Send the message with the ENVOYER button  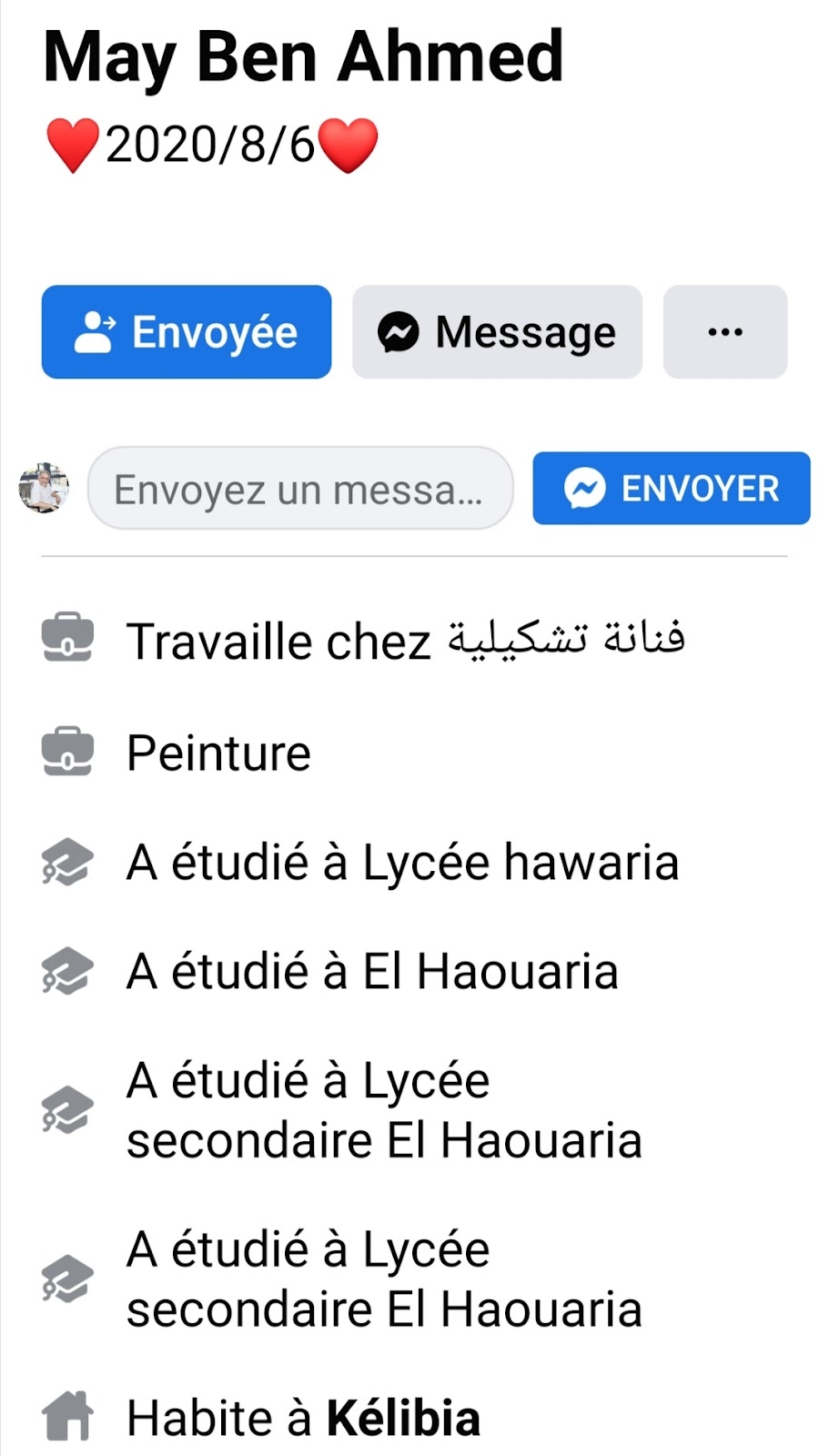(671, 489)
